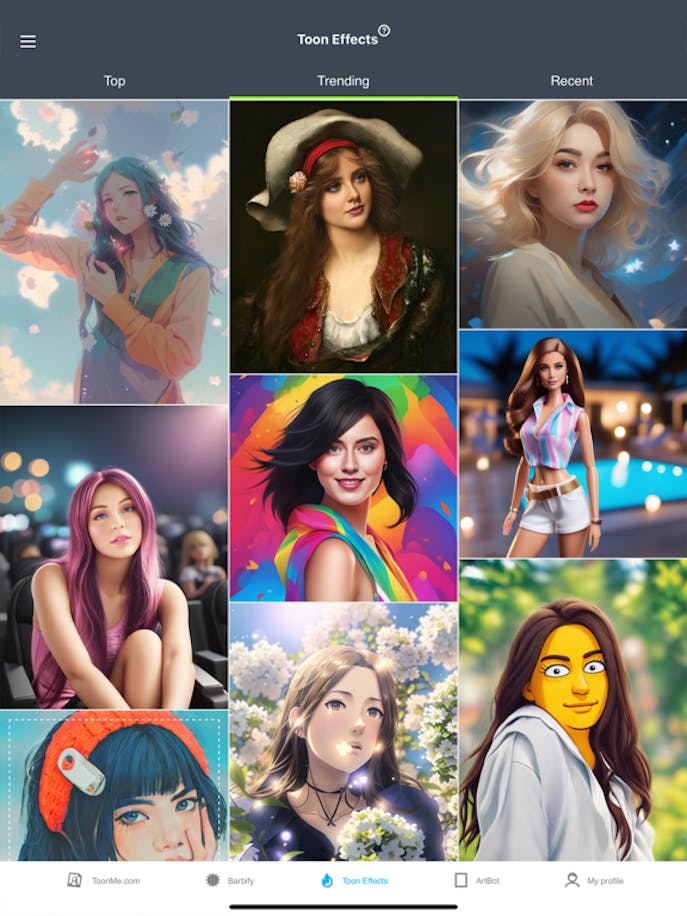Go to My profile

[x=594, y=881]
